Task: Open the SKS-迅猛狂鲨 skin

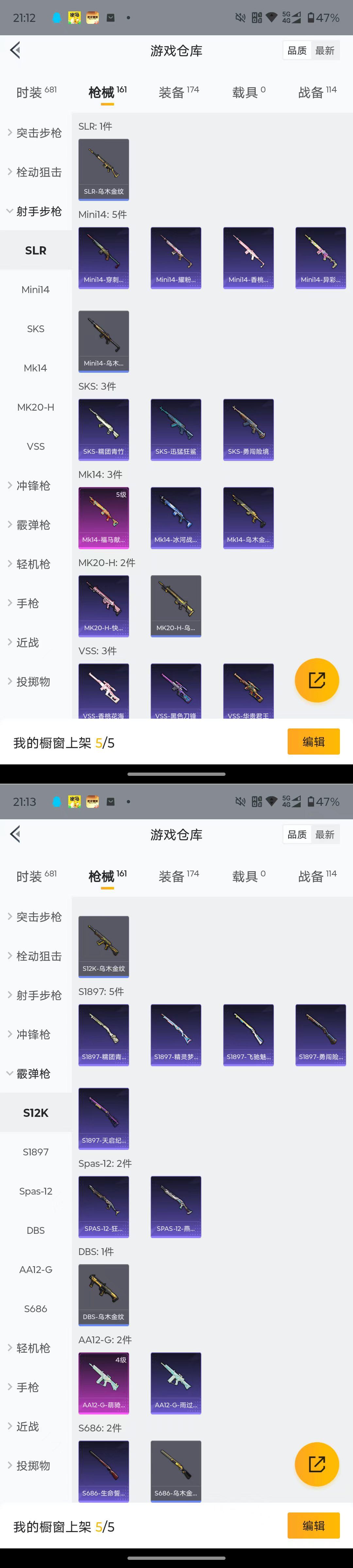Action: [176, 429]
